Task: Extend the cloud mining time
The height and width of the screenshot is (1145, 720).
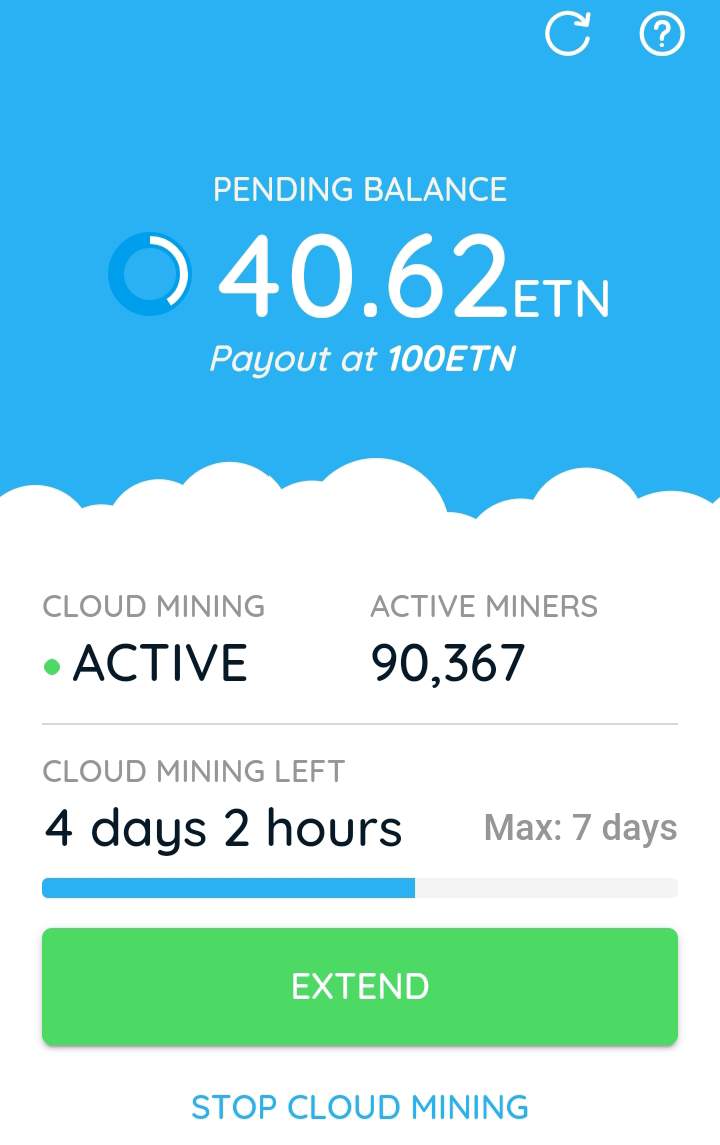Action: tap(360, 987)
